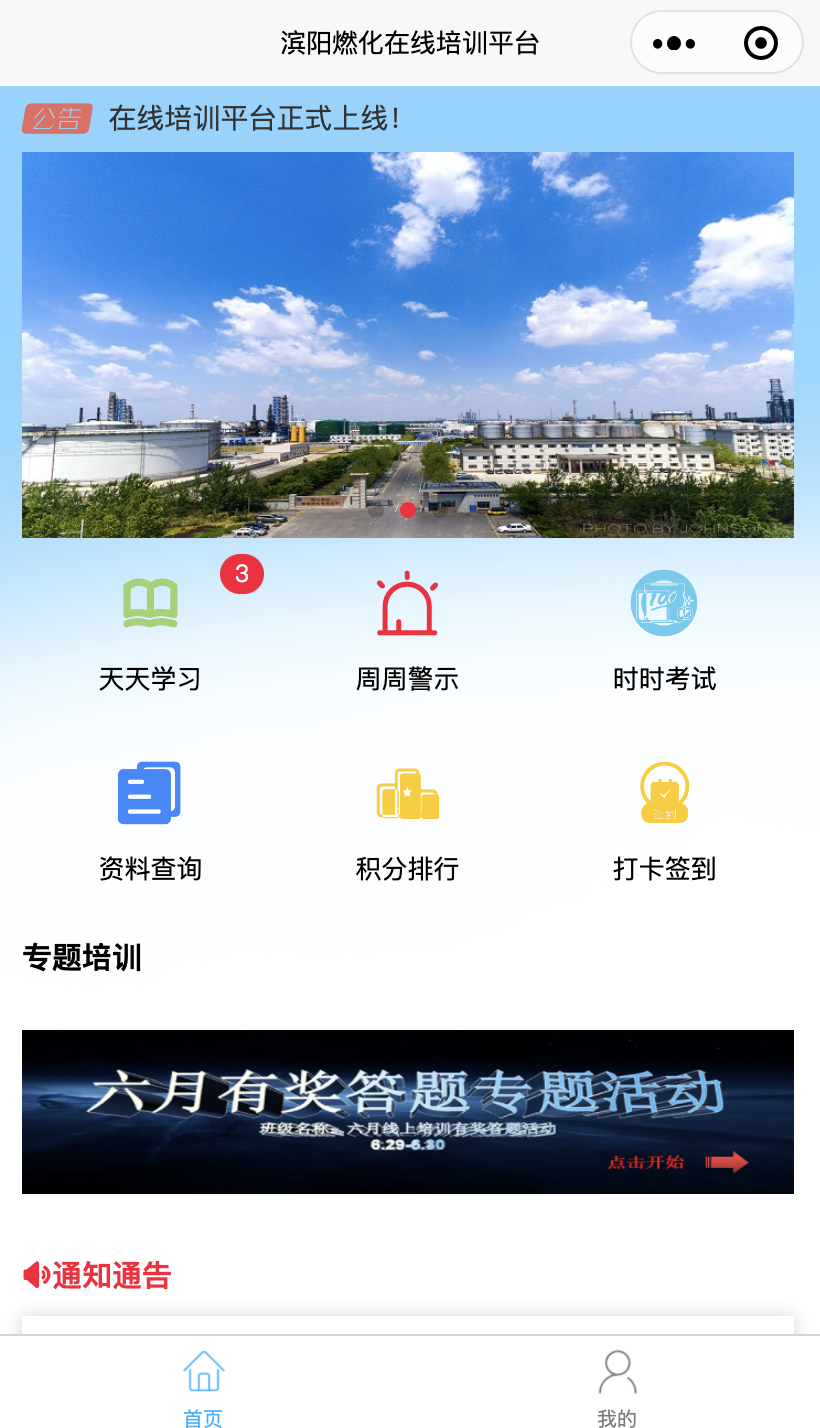Image resolution: width=820 pixels, height=1428 pixels.
Task: Tap the WeChat mini program capsule menu dots
Action: 674,42
